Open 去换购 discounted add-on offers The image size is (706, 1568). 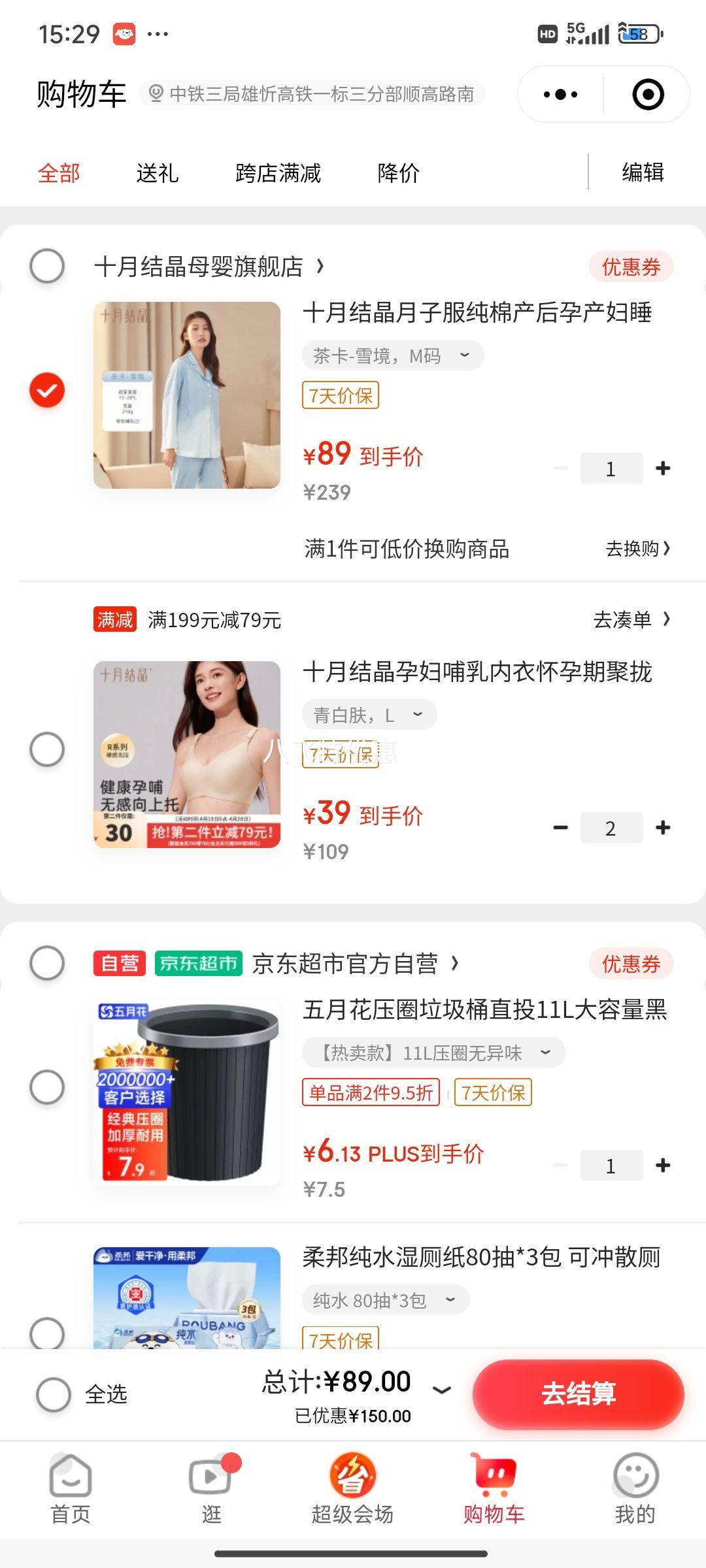[x=637, y=549]
